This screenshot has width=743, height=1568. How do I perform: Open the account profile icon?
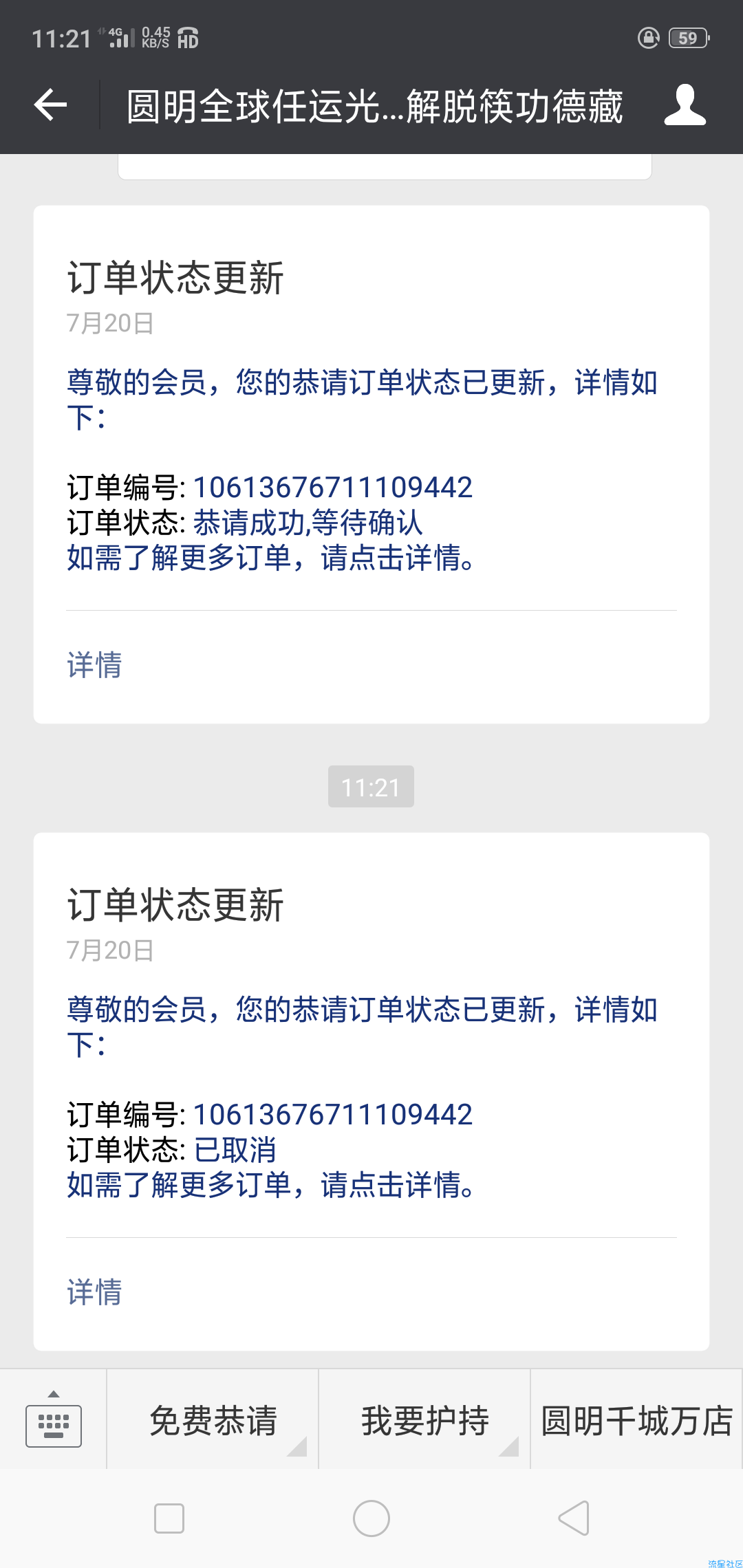[685, 105]
